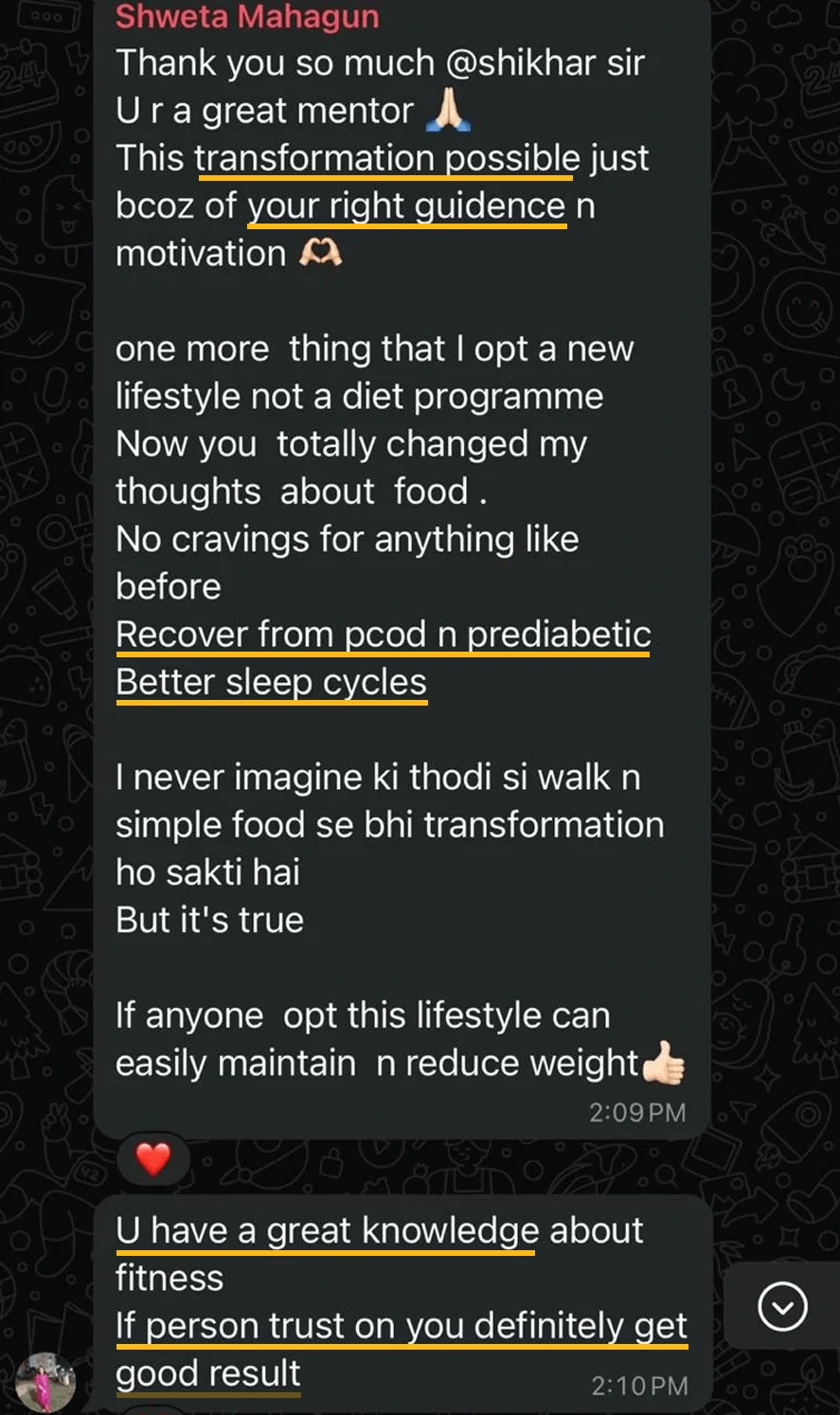Jump to latest messages with down-arrow button
Image resolution: width=840 pixels, height=1415 pixels.
[782, 1308]
